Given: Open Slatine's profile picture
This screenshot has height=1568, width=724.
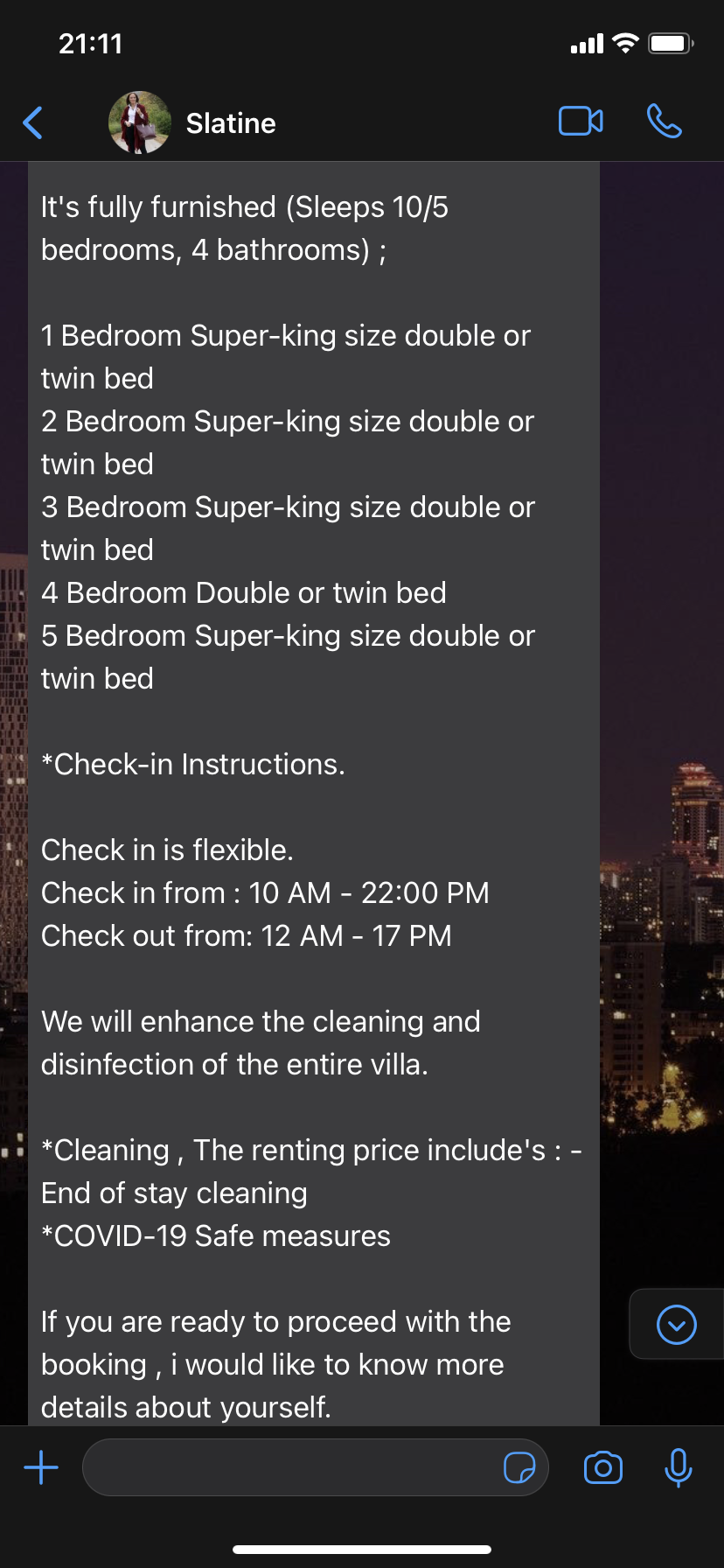Looking at the screenshot, I should pyautogui.click(x=139, y=122).
